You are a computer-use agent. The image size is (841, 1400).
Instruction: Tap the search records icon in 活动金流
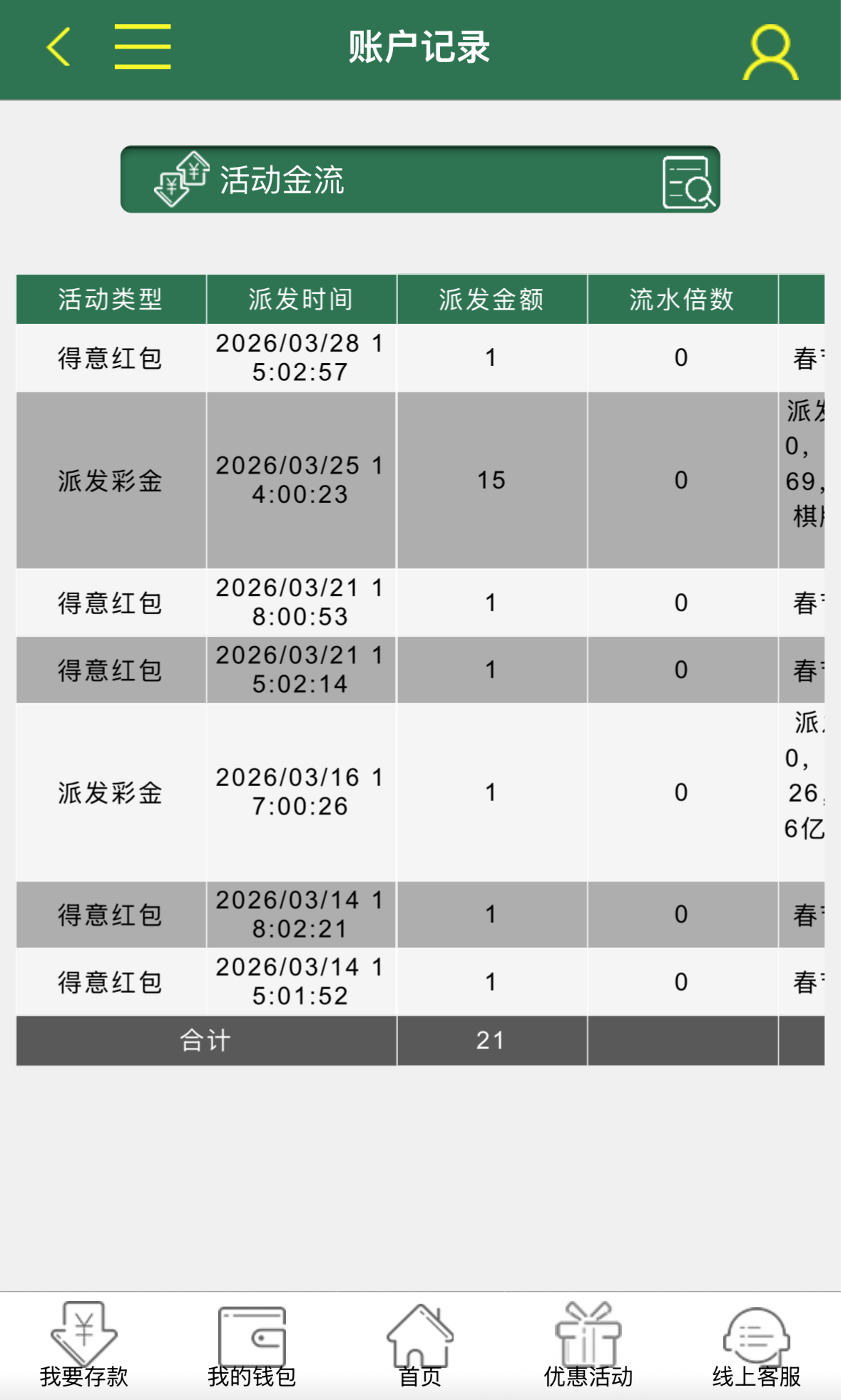[688, 183]
